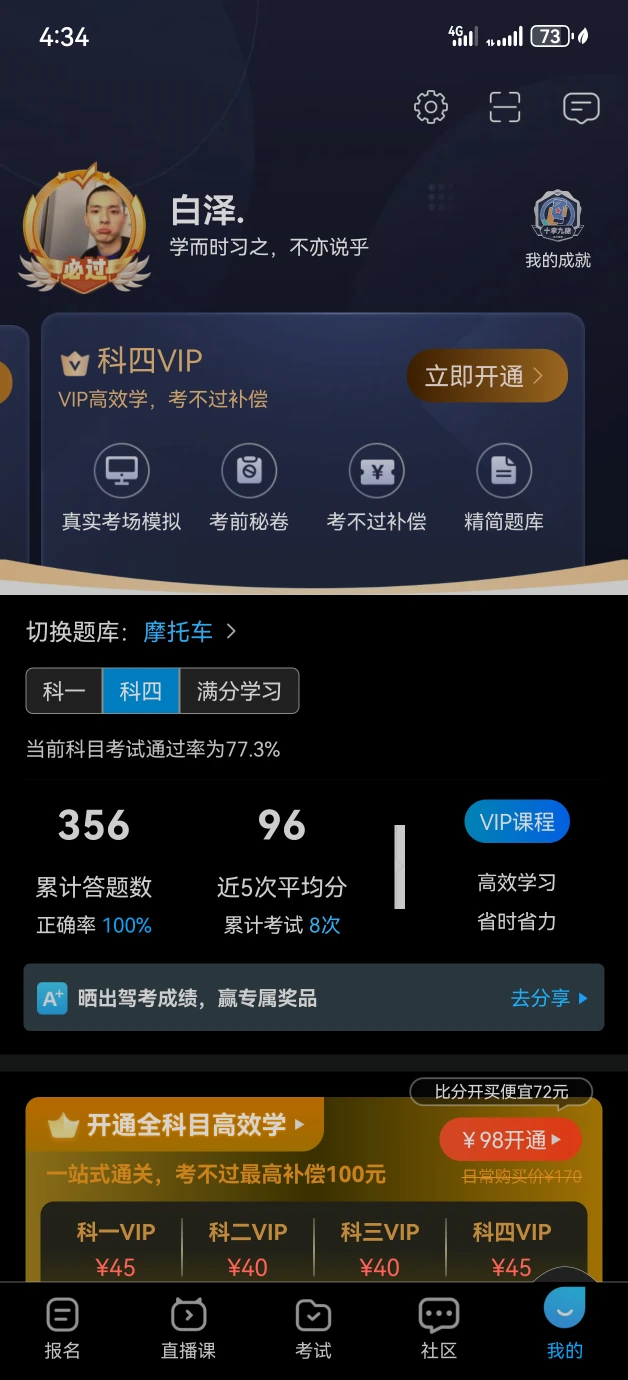This screenshot has height=1380, width=628.
Task: Open the VIP课程 button
Action: coord(517,822)
